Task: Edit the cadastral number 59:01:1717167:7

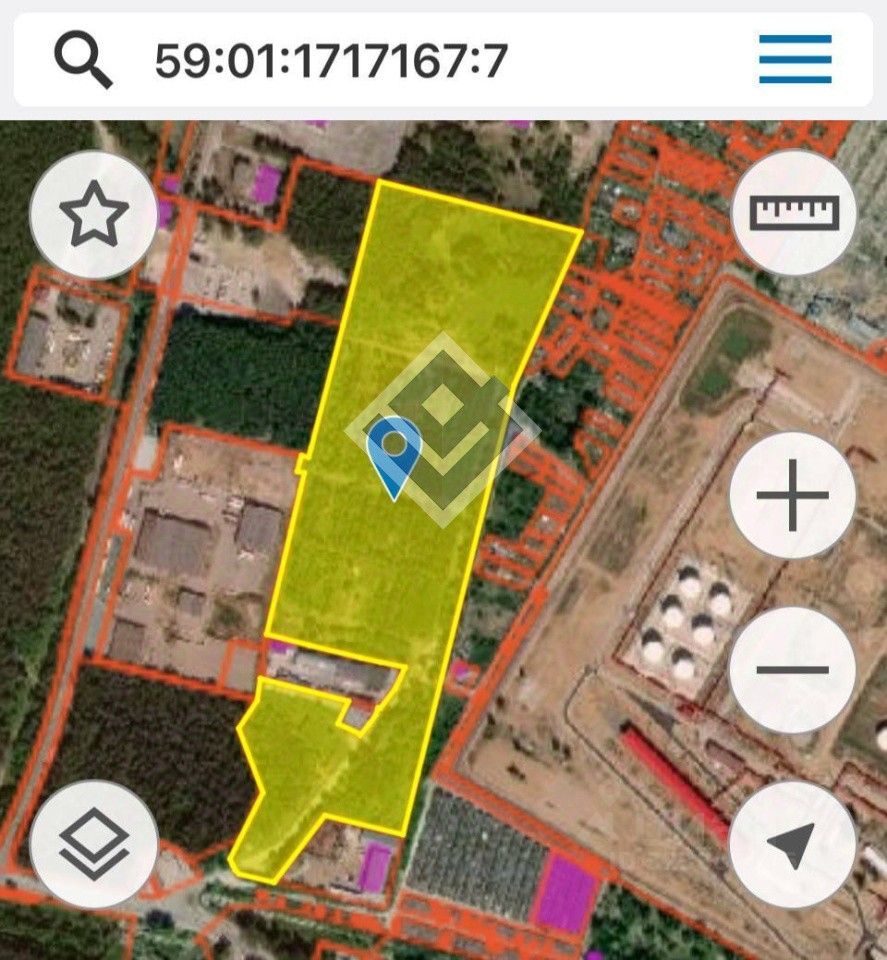Action: click(x=332, y=61)
